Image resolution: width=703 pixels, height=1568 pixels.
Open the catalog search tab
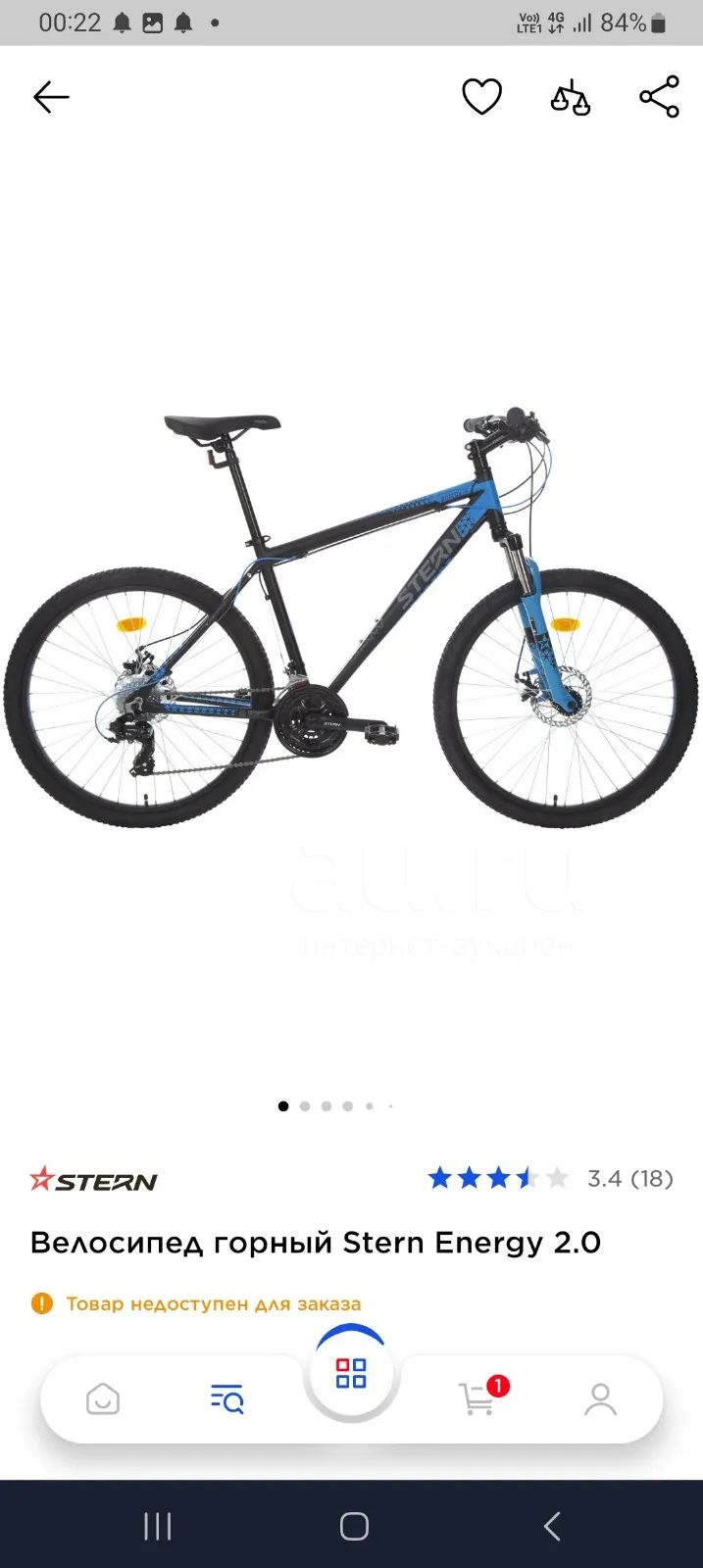[x=226, y=1399]
